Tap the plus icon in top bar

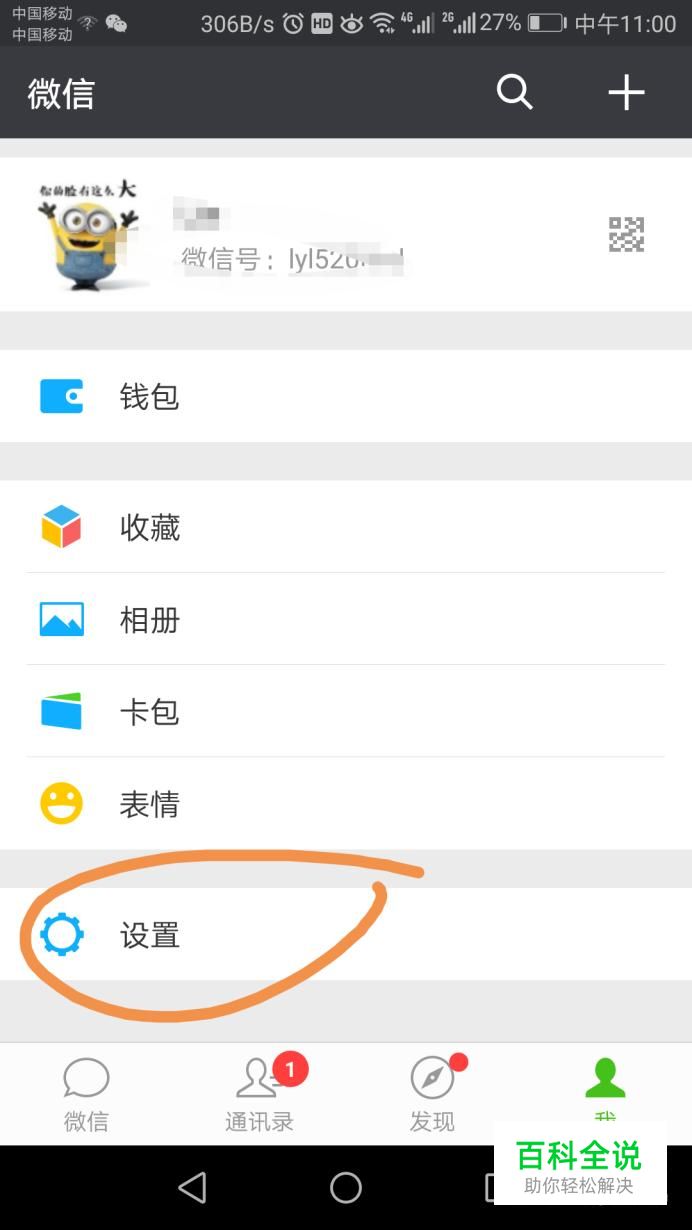pyautogui.click(x=627, y=93)
